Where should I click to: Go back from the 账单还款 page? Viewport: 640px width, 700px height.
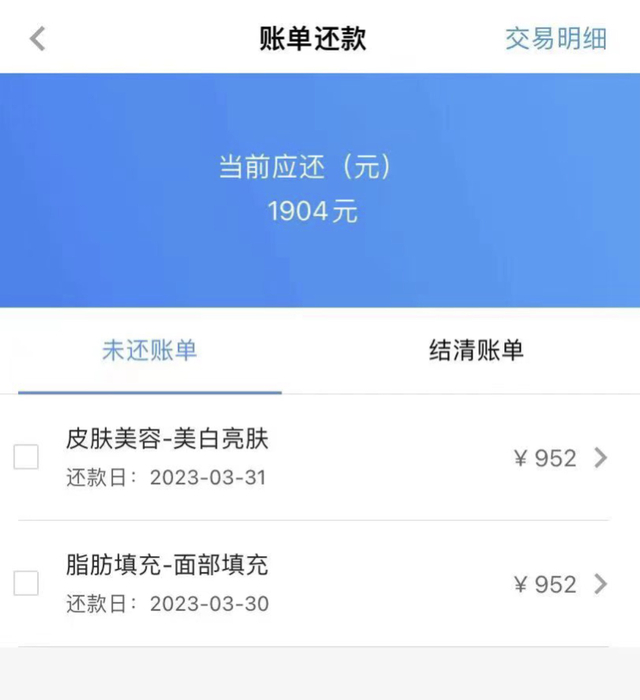[x=38, y=39]
